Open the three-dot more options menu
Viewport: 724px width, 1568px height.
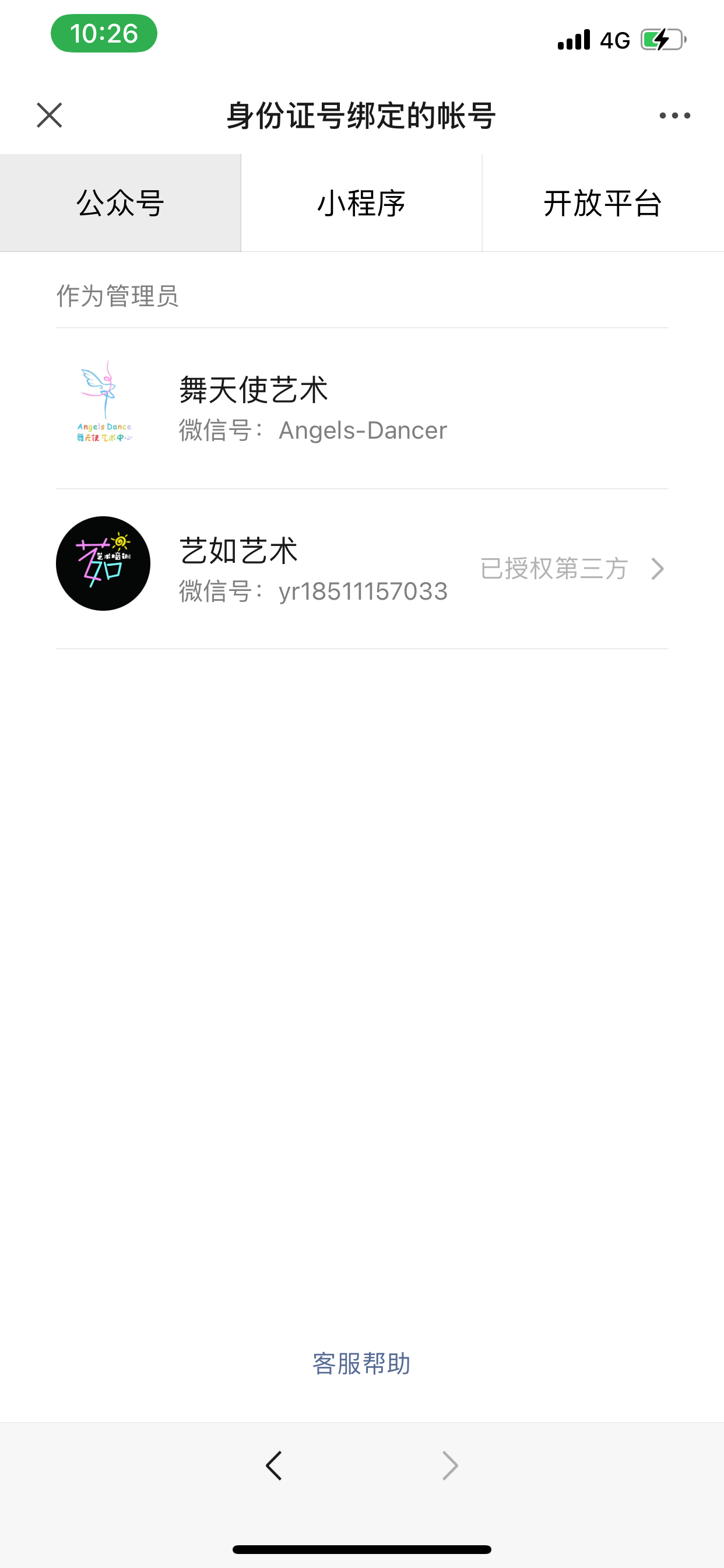[674, 115]
